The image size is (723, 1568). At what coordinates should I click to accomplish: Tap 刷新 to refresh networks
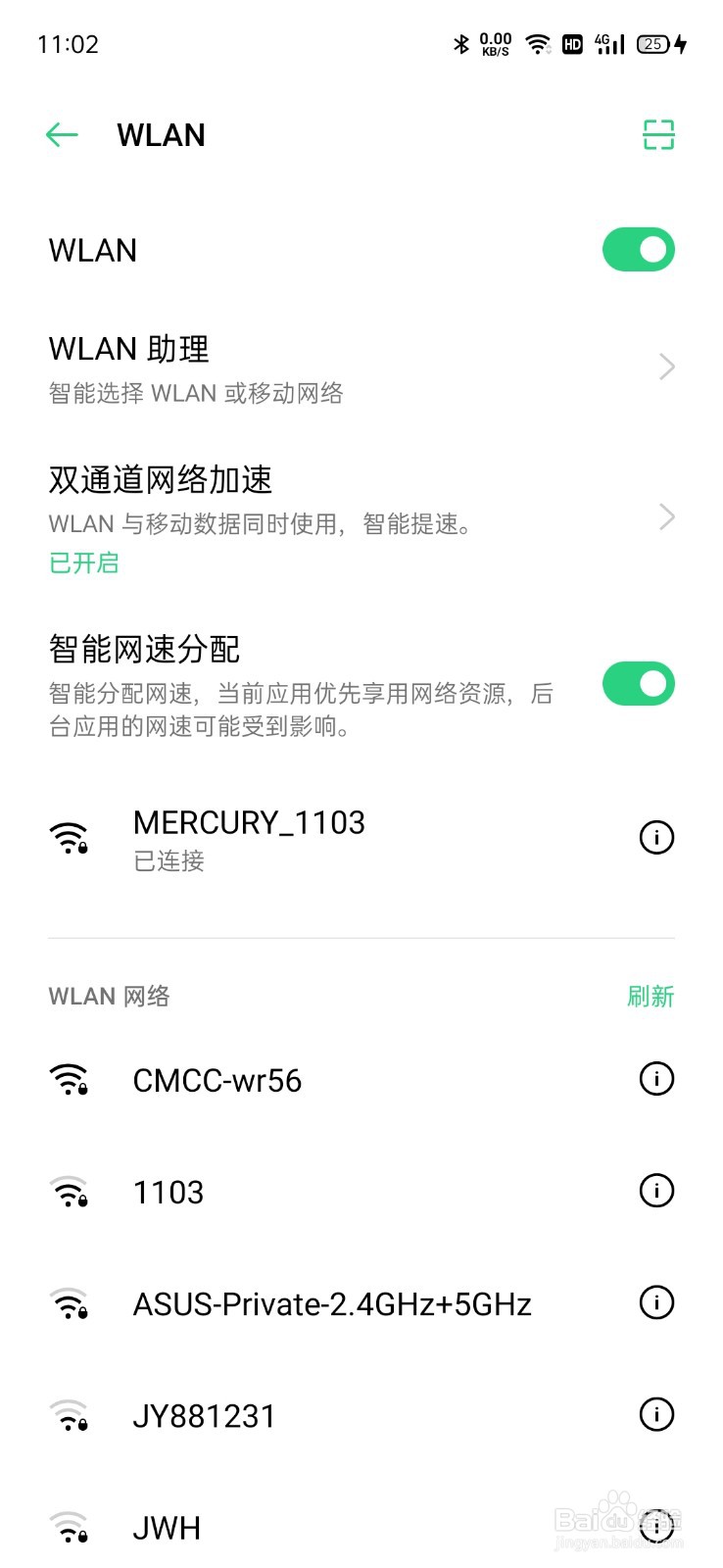click(x=651, y=997)
